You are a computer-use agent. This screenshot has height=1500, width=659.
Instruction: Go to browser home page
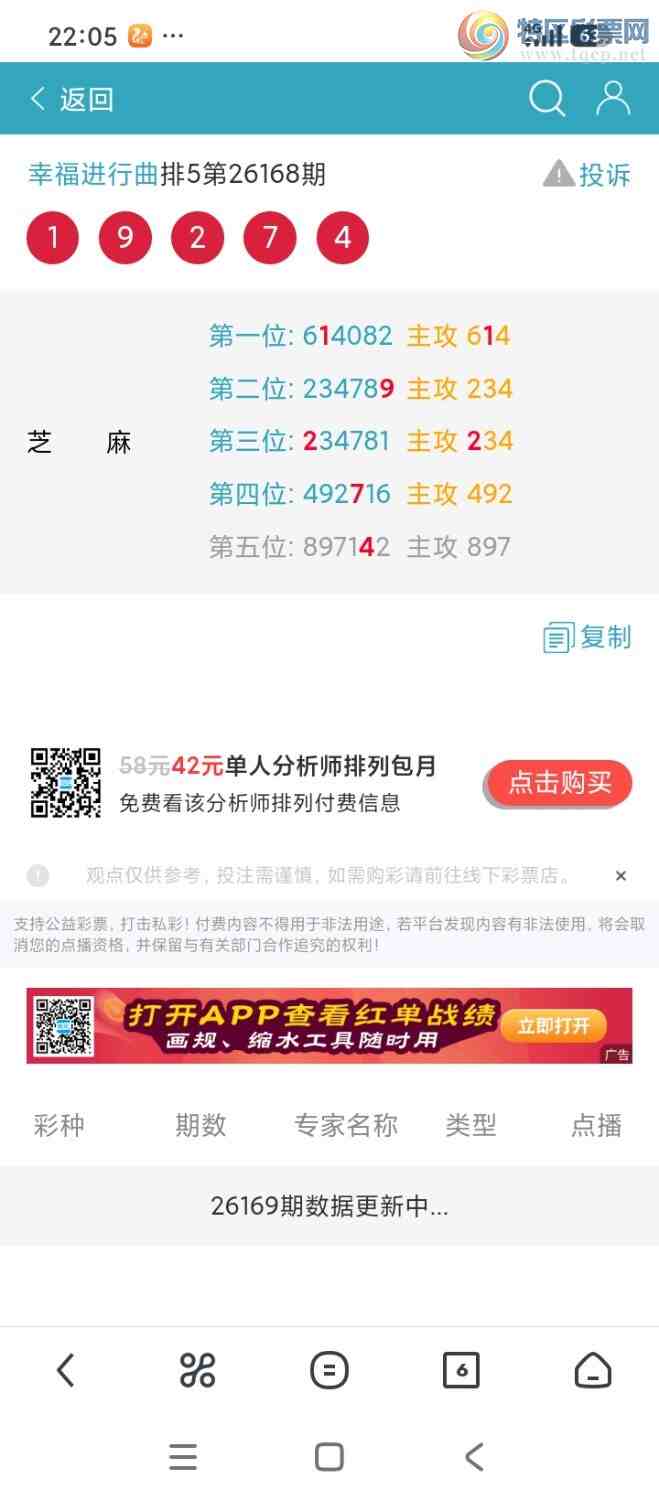(x=593, y=1370)
